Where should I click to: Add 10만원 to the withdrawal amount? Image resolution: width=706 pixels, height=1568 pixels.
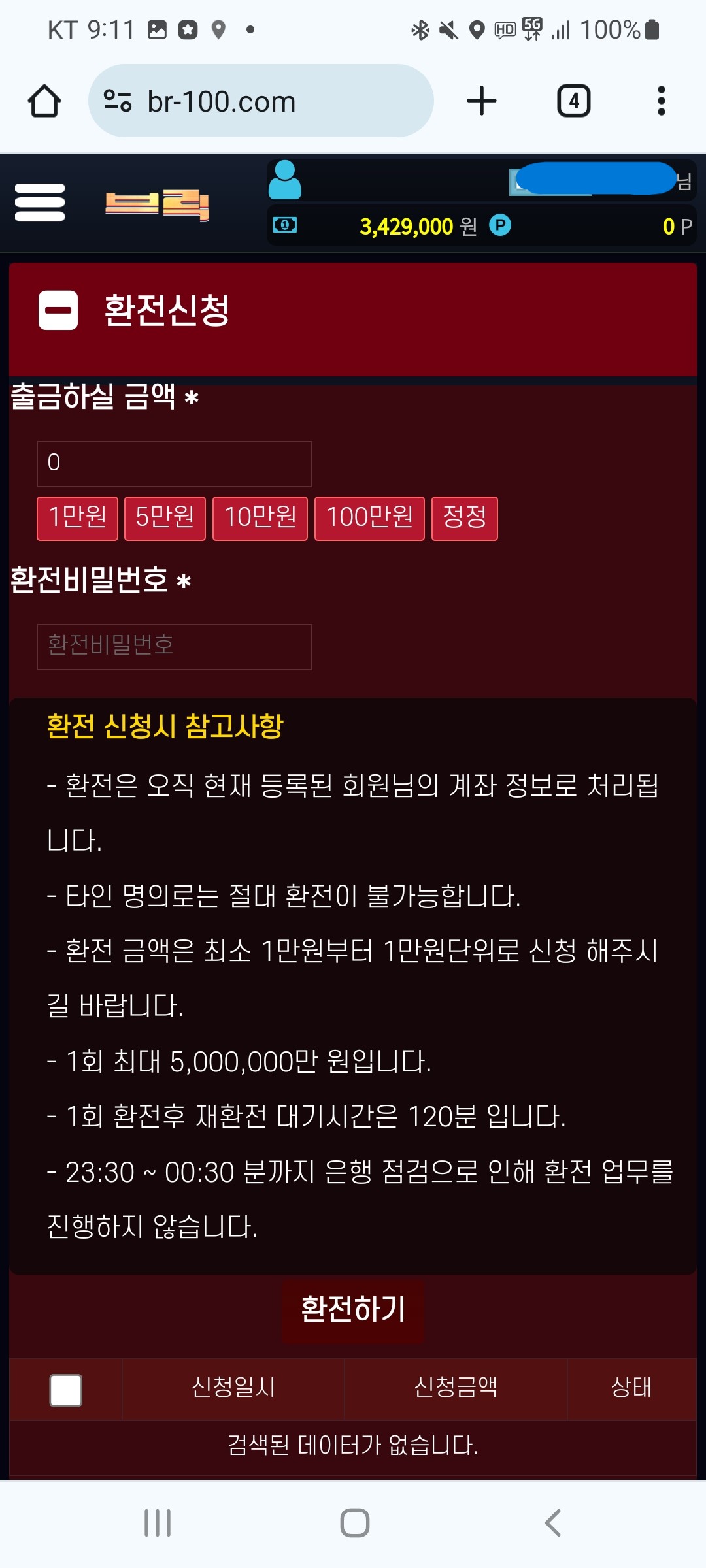260,518
